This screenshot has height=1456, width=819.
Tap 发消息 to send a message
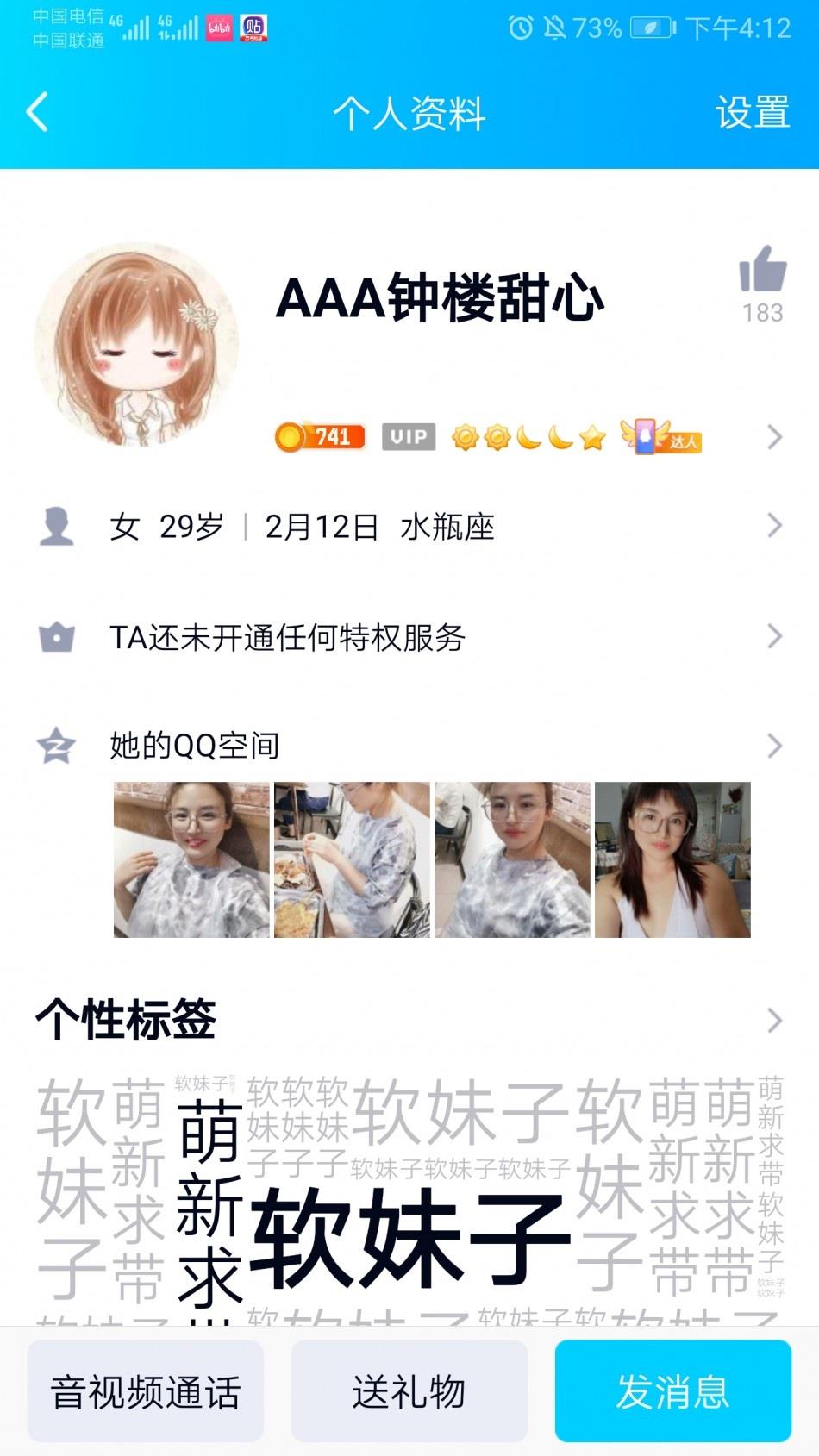tap(672, 1391)
